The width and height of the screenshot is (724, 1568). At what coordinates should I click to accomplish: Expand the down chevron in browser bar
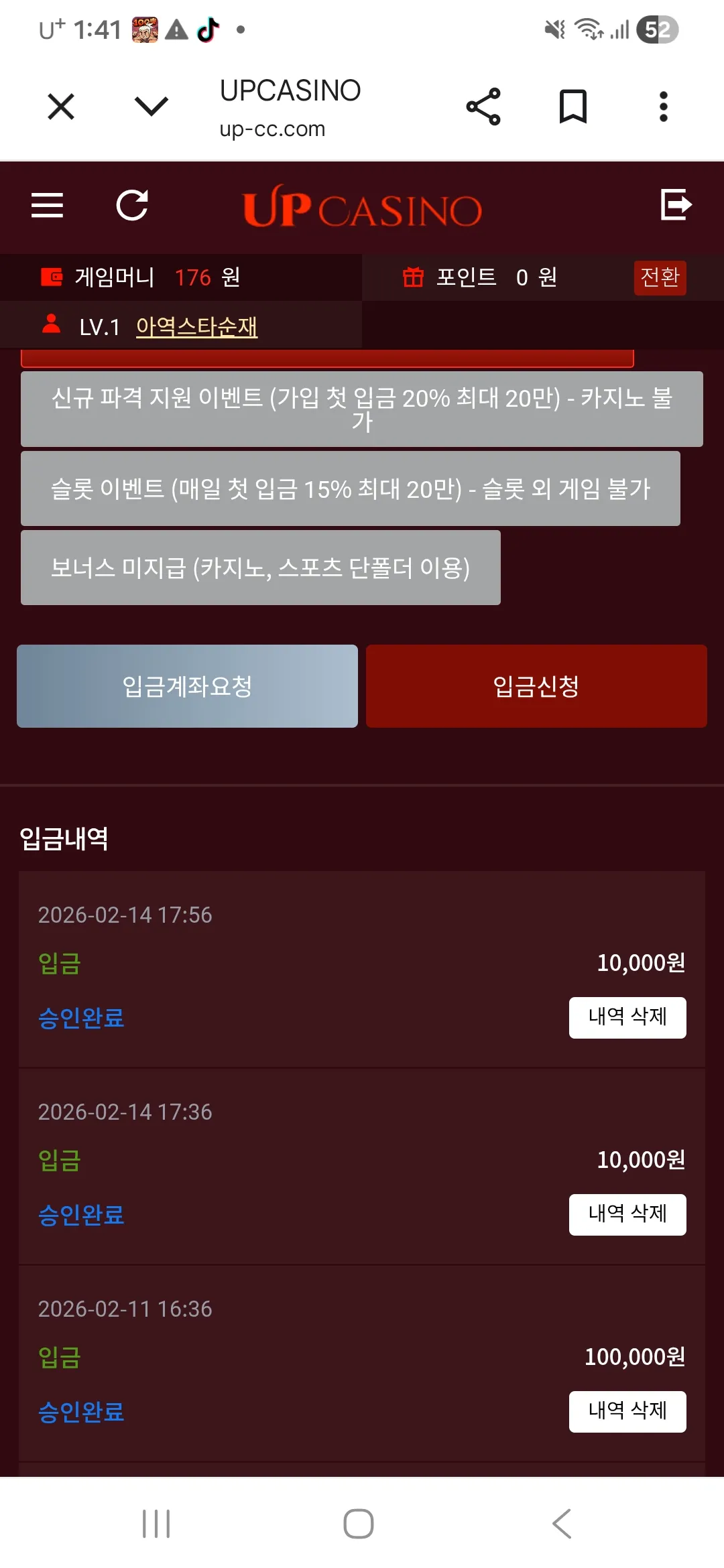(152, 106)
